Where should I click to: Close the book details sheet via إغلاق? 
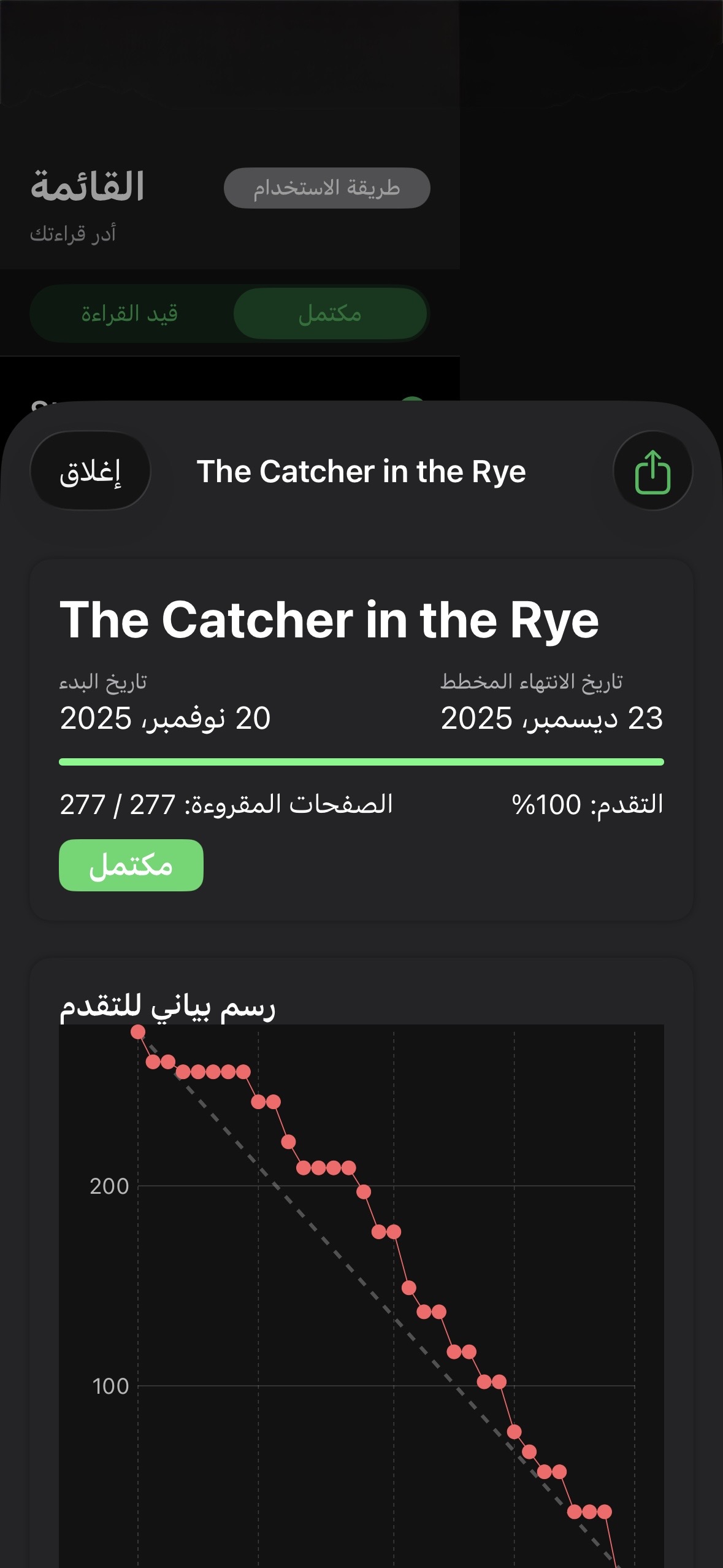coord(90,471)
